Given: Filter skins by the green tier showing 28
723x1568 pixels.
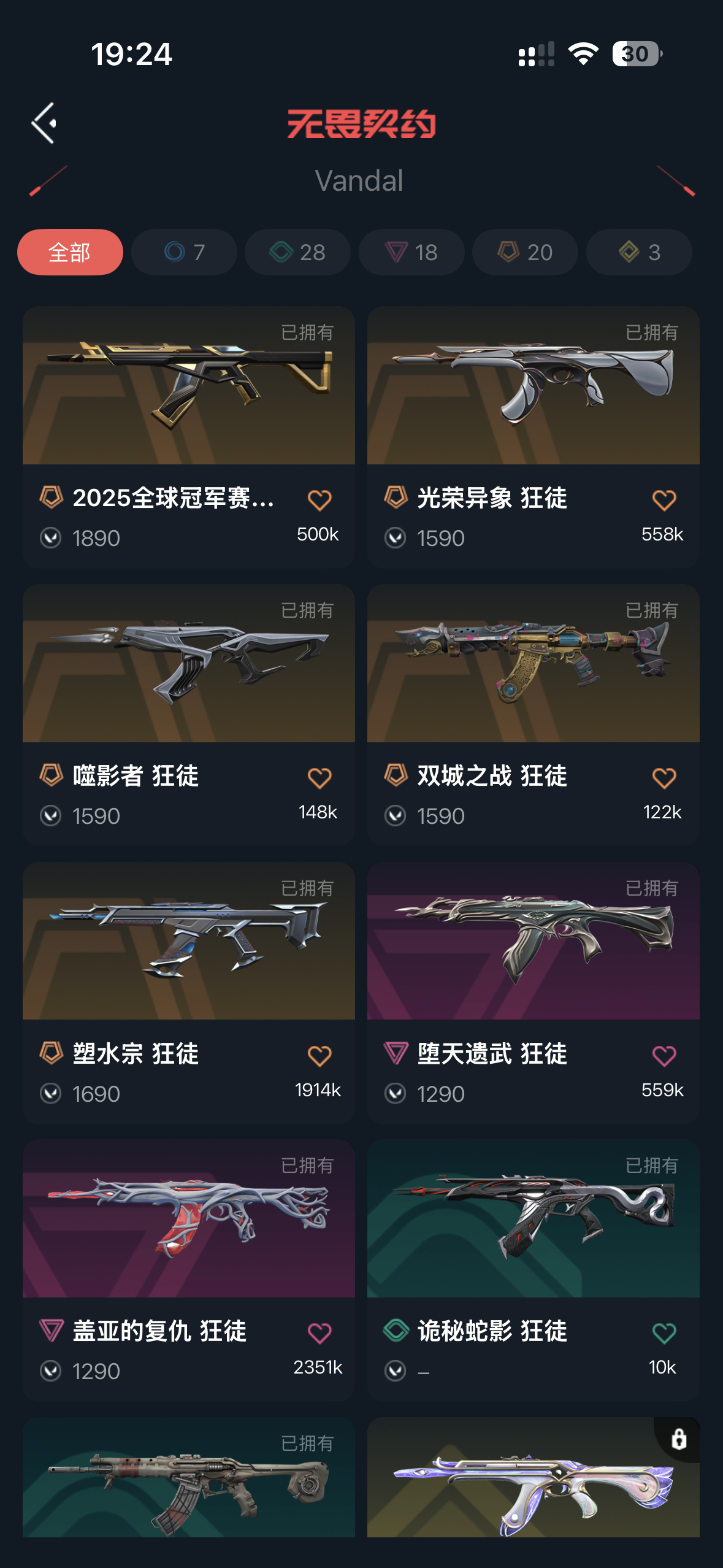Looking at the screenshot, I should (x=297, y=252).
